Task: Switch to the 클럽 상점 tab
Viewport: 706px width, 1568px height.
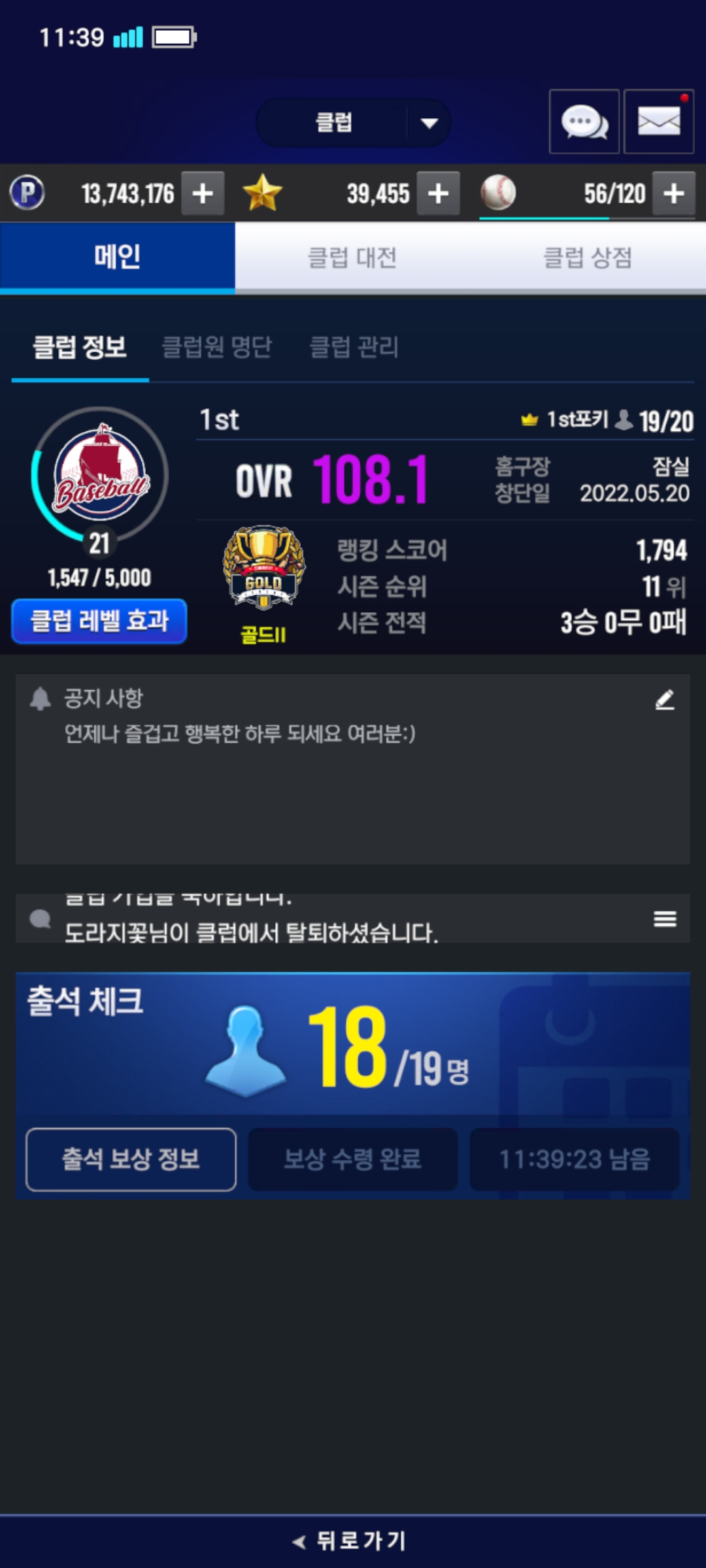Action: pos(588,257)
